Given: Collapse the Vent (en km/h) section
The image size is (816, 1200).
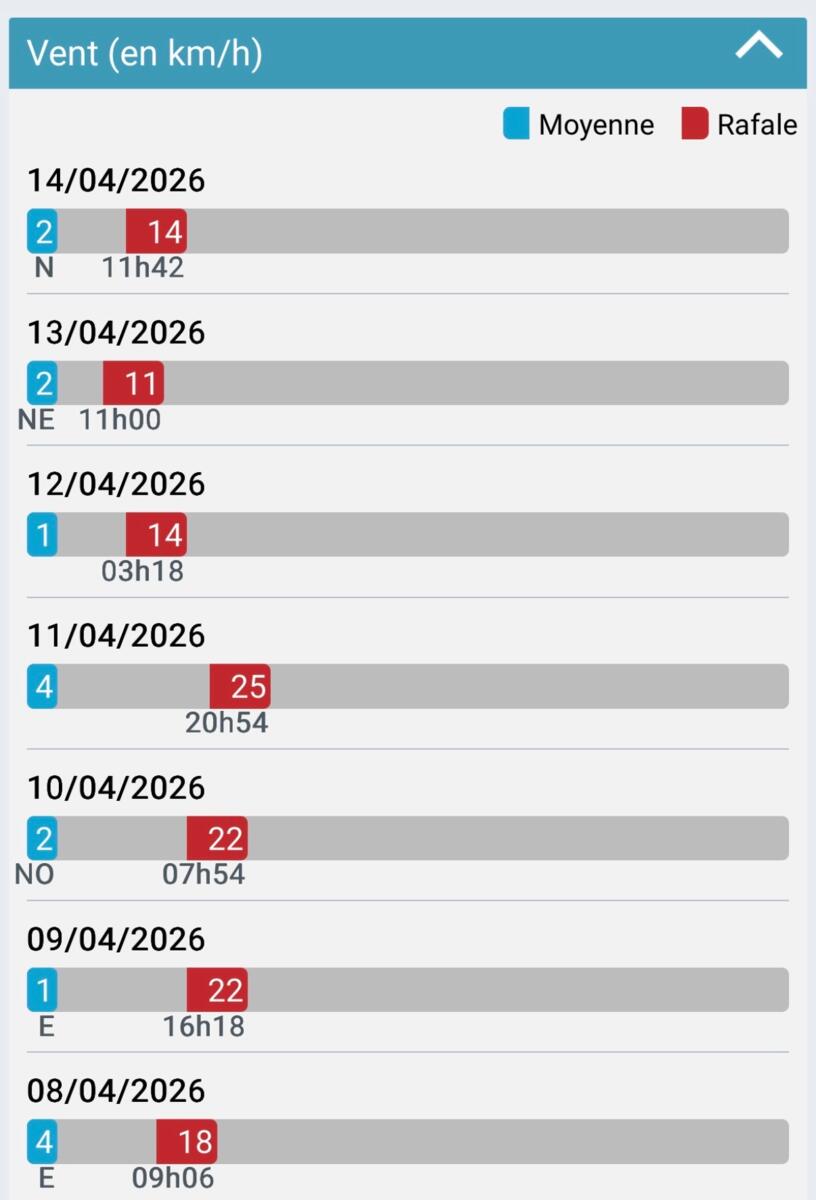Looking at the screenshot, I should click(758, 47).
